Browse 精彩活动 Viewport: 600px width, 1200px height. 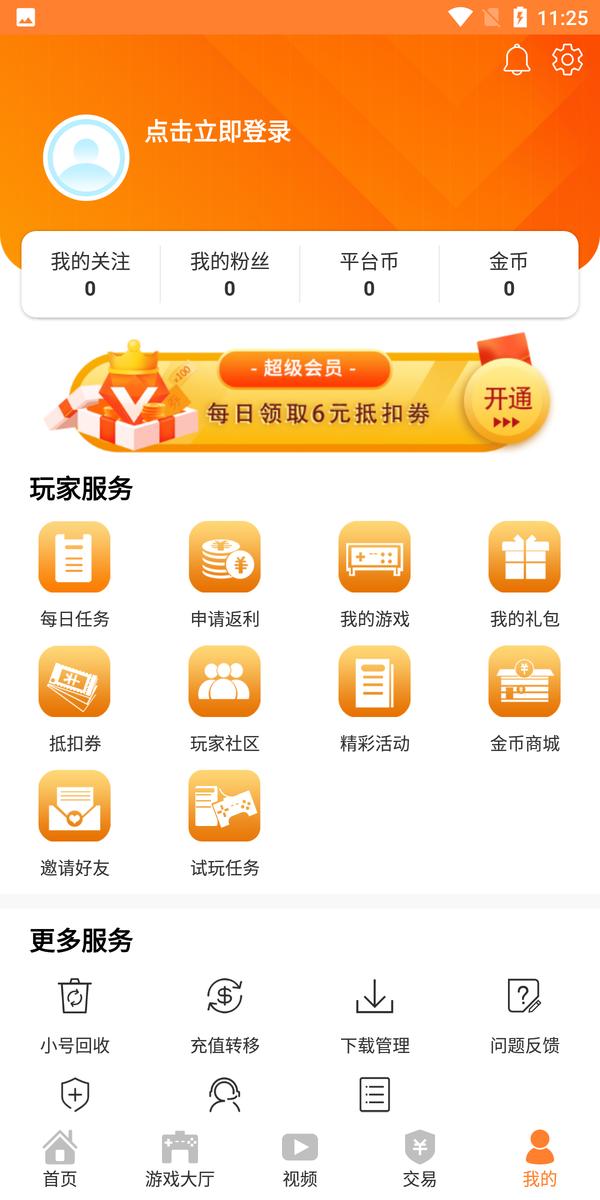tap(375, 698)
